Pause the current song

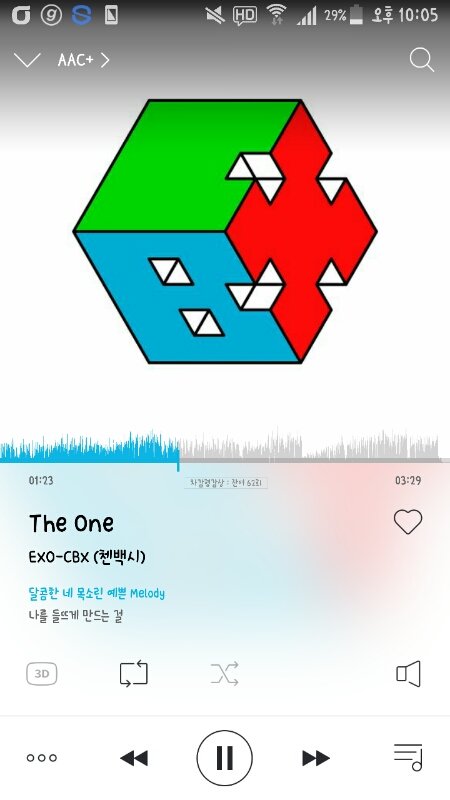[224, 758]
